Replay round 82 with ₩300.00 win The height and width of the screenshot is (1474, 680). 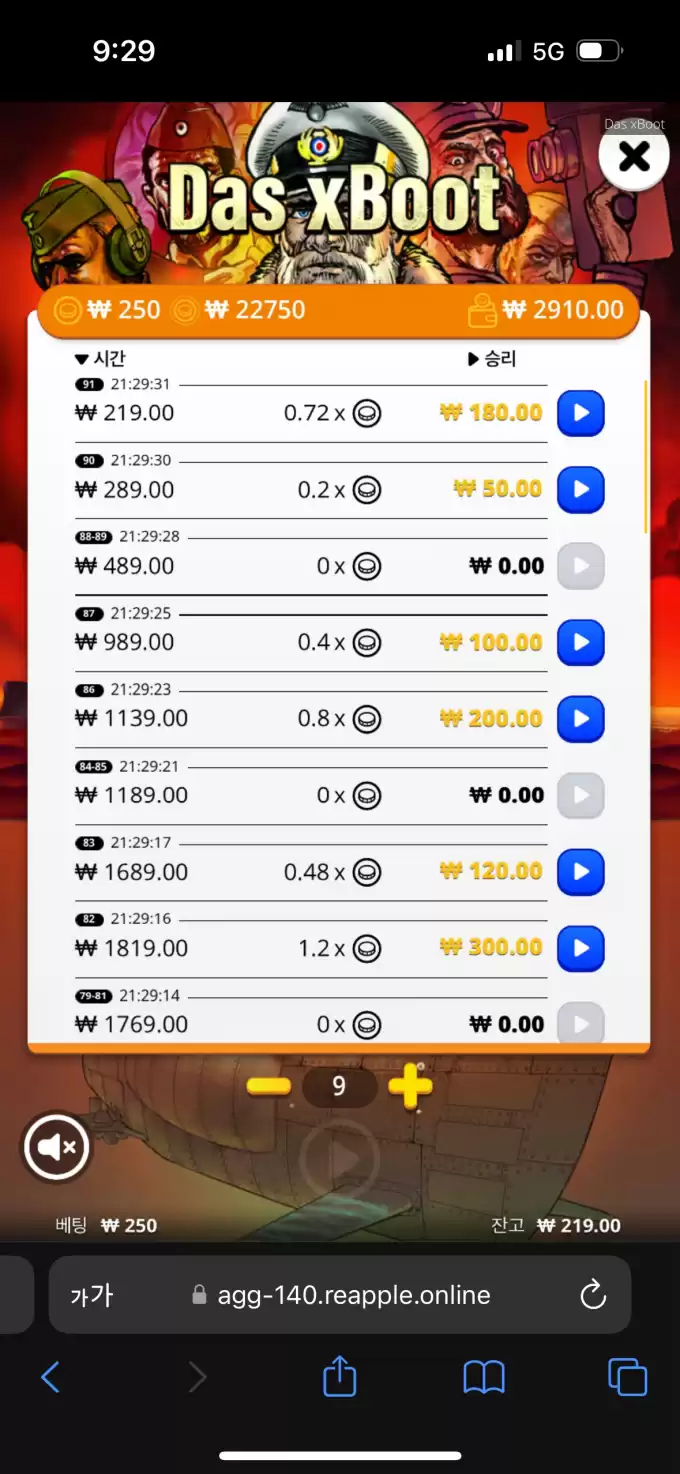(x=580, y=948)
